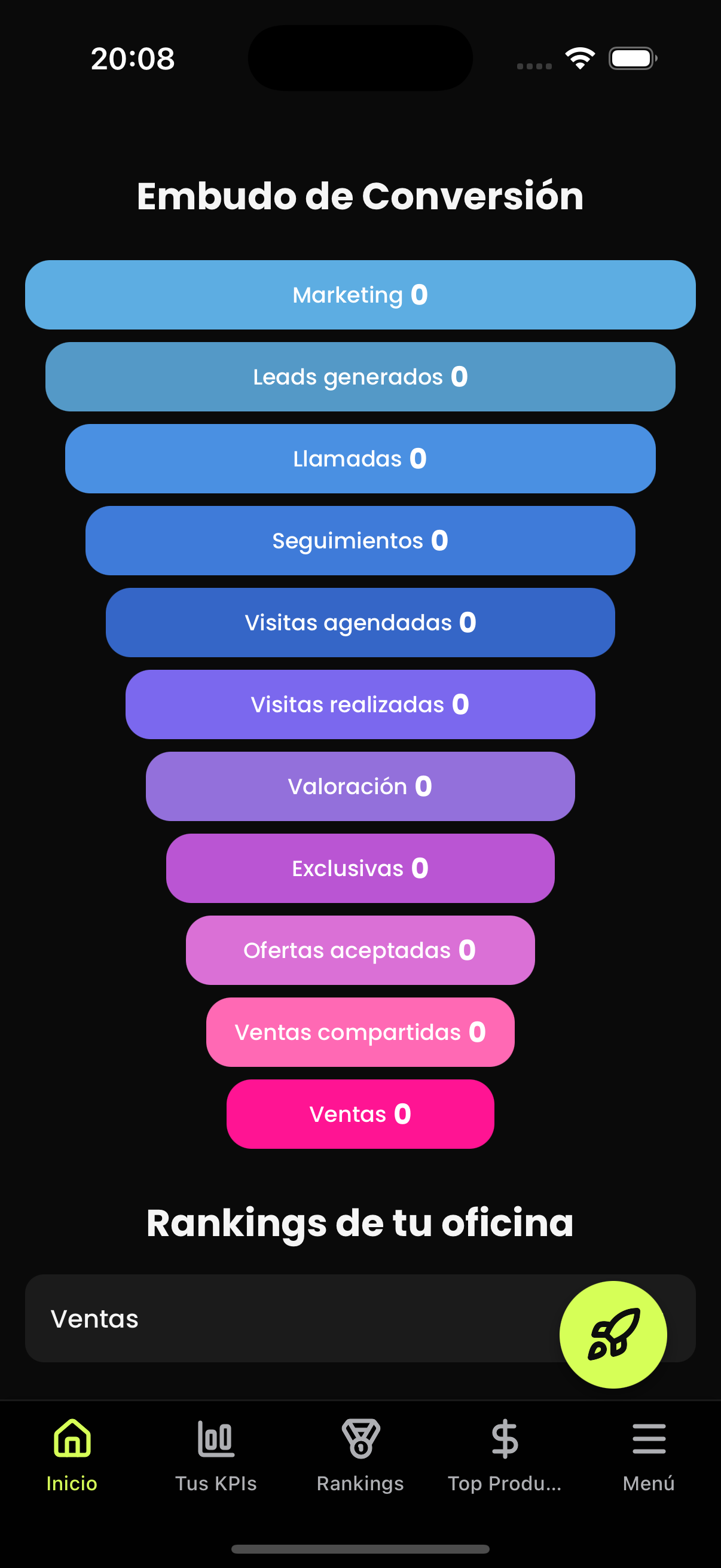Tap the Valoración funnel stage
The width and height of the screenshot is (721, 1568).
tap(360, 786)
